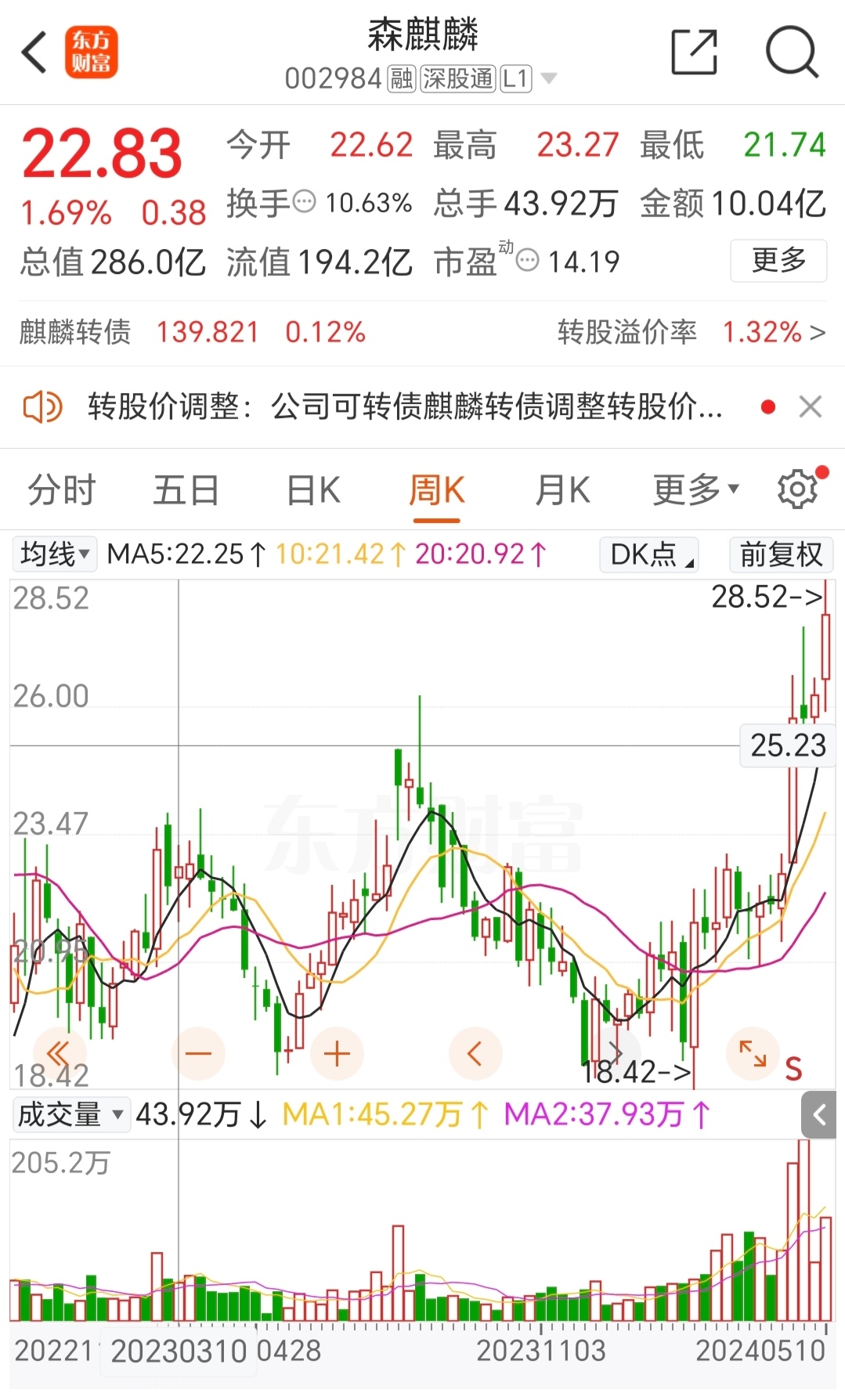Open the 均线 indicator dropdown
The width and height of the screenshot is (845, 1400).
click(x=53, y=554)
